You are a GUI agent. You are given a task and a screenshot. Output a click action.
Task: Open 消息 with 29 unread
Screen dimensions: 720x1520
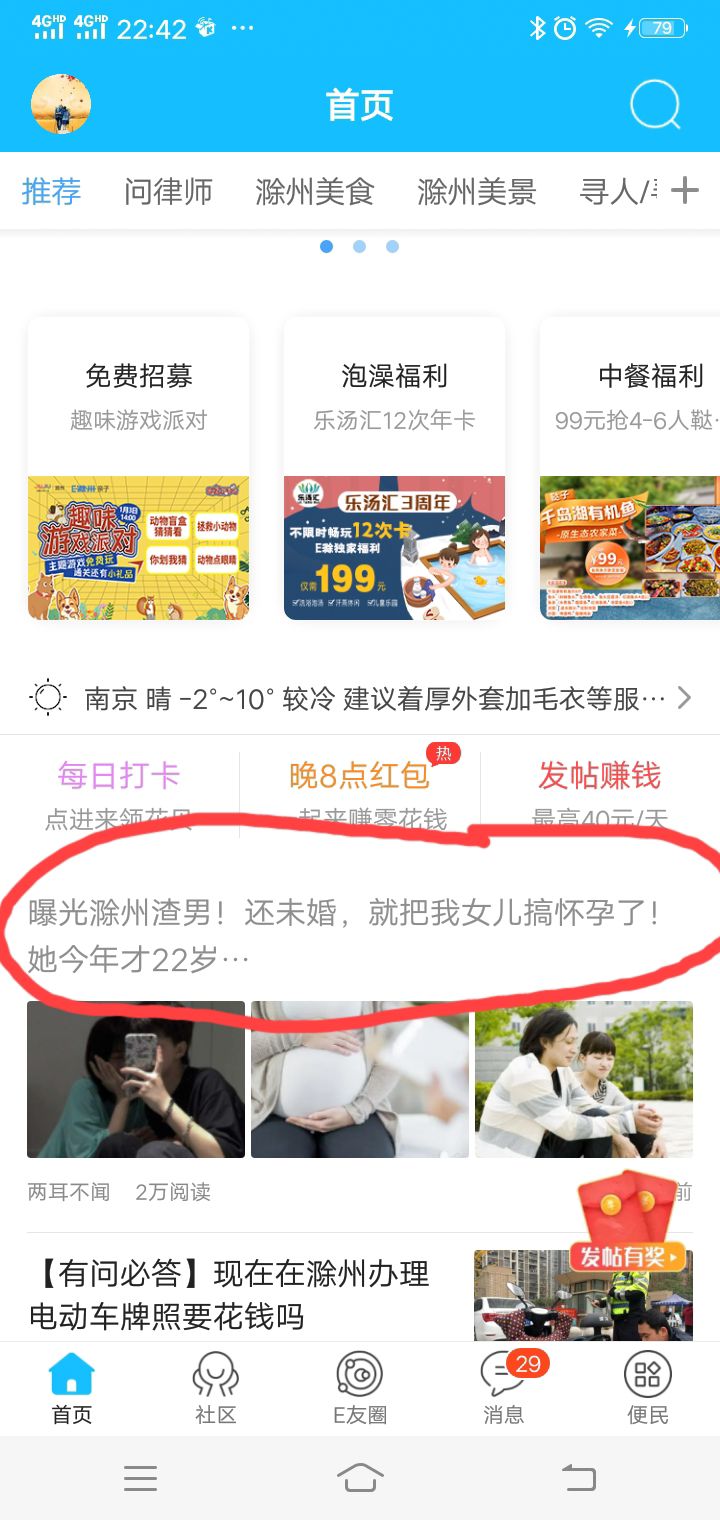503,1388
